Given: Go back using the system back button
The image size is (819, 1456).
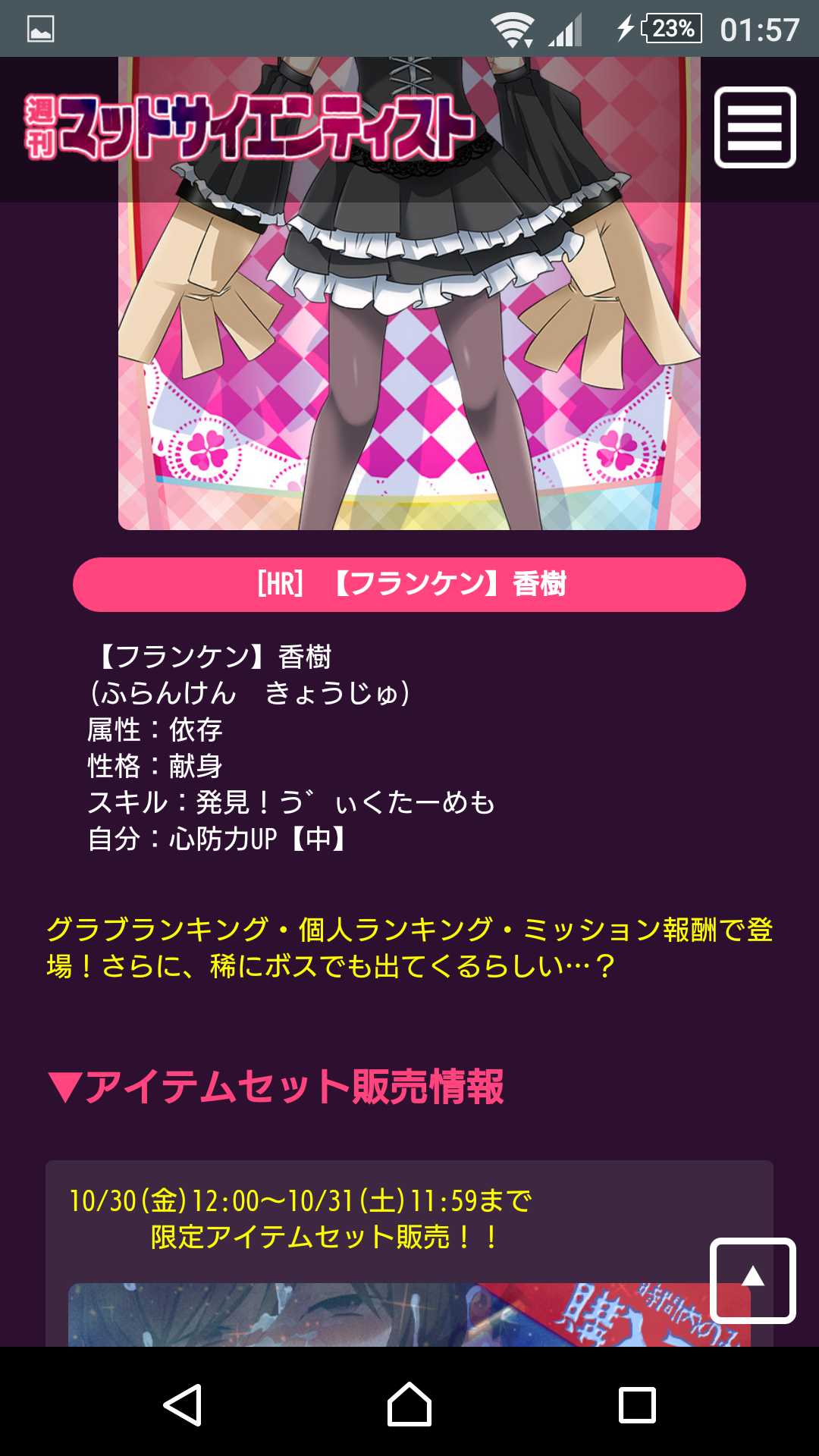Looking at the screenshot, I should click(x=183, y=1404).
